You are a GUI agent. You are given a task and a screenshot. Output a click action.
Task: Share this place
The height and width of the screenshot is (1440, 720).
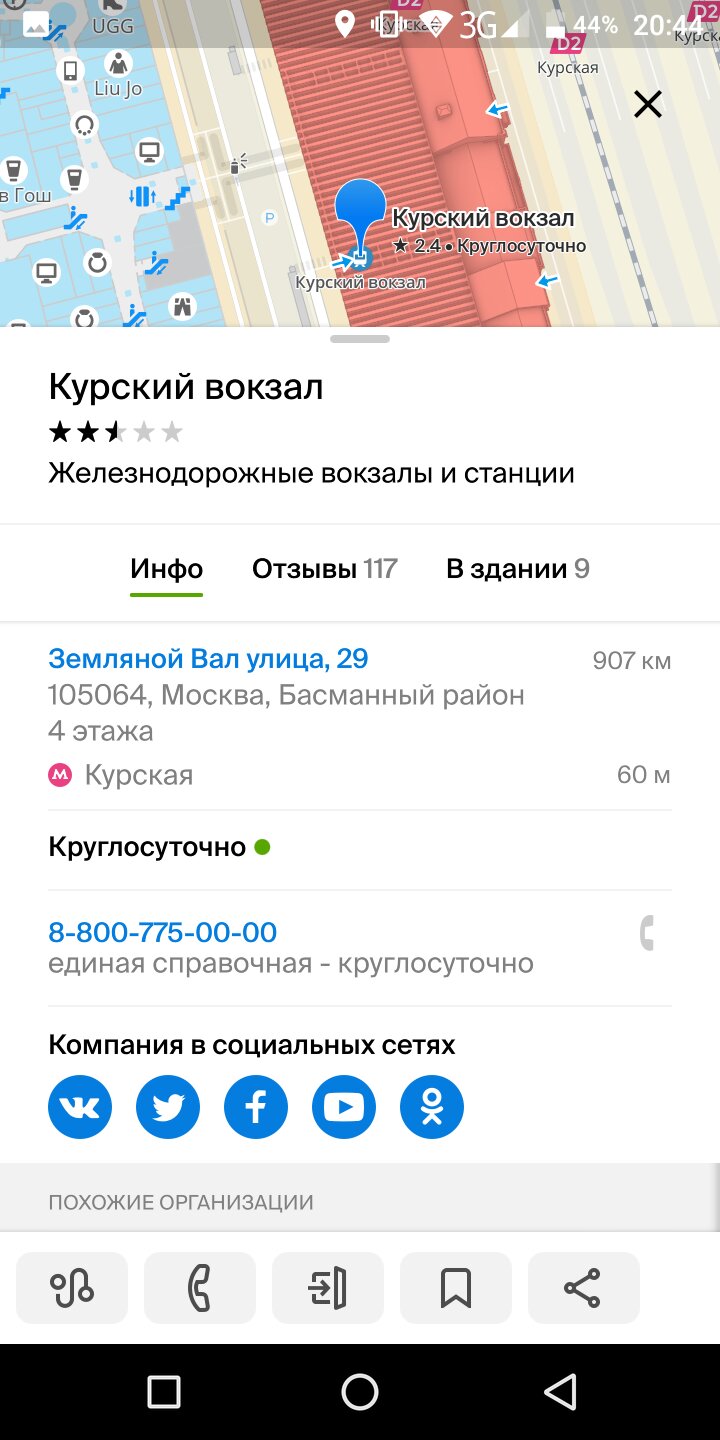coord(584,1288)
